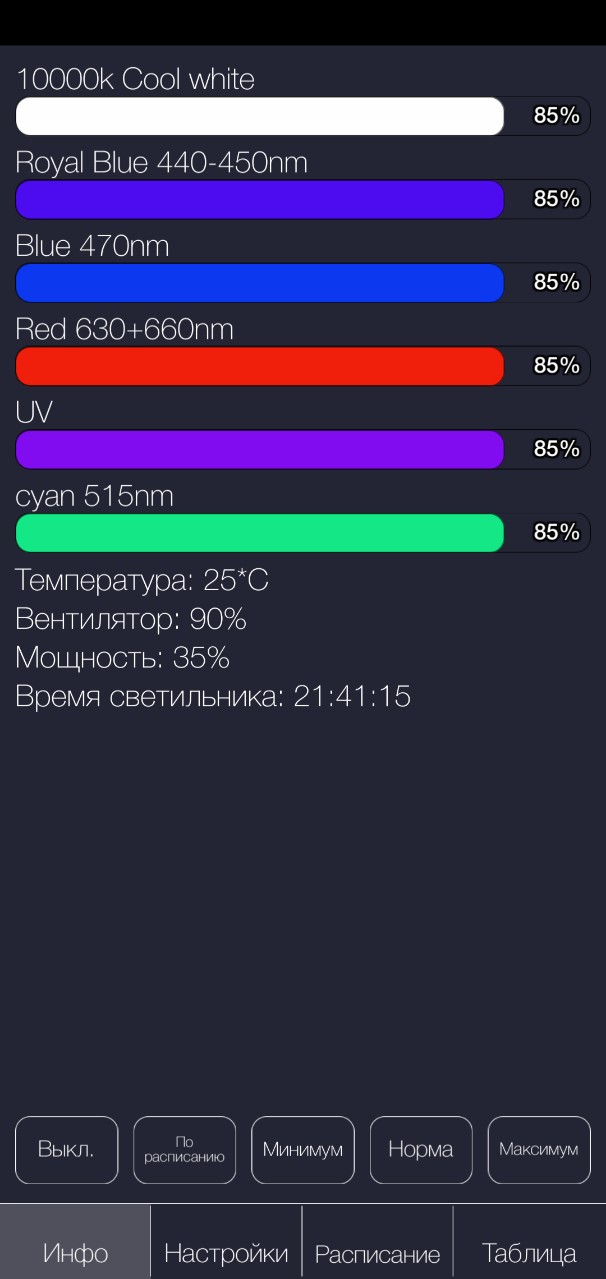Screen dimensions: 606x1279
Task: Adjust the Blue 470nm channel bar
Action: point(302,283)
